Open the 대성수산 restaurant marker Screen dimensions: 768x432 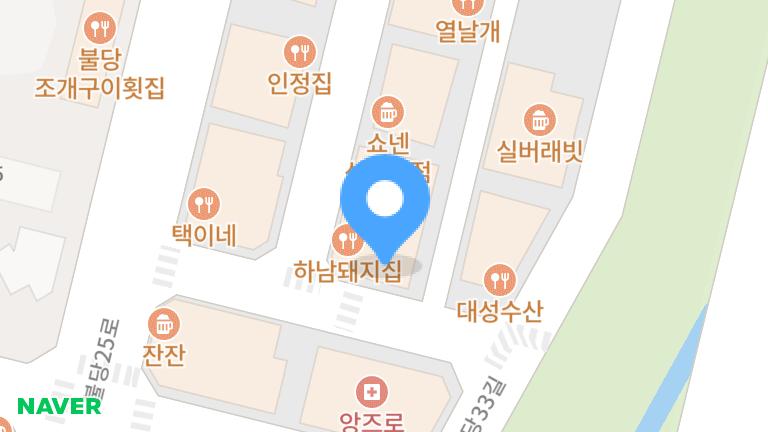[499, 280]
